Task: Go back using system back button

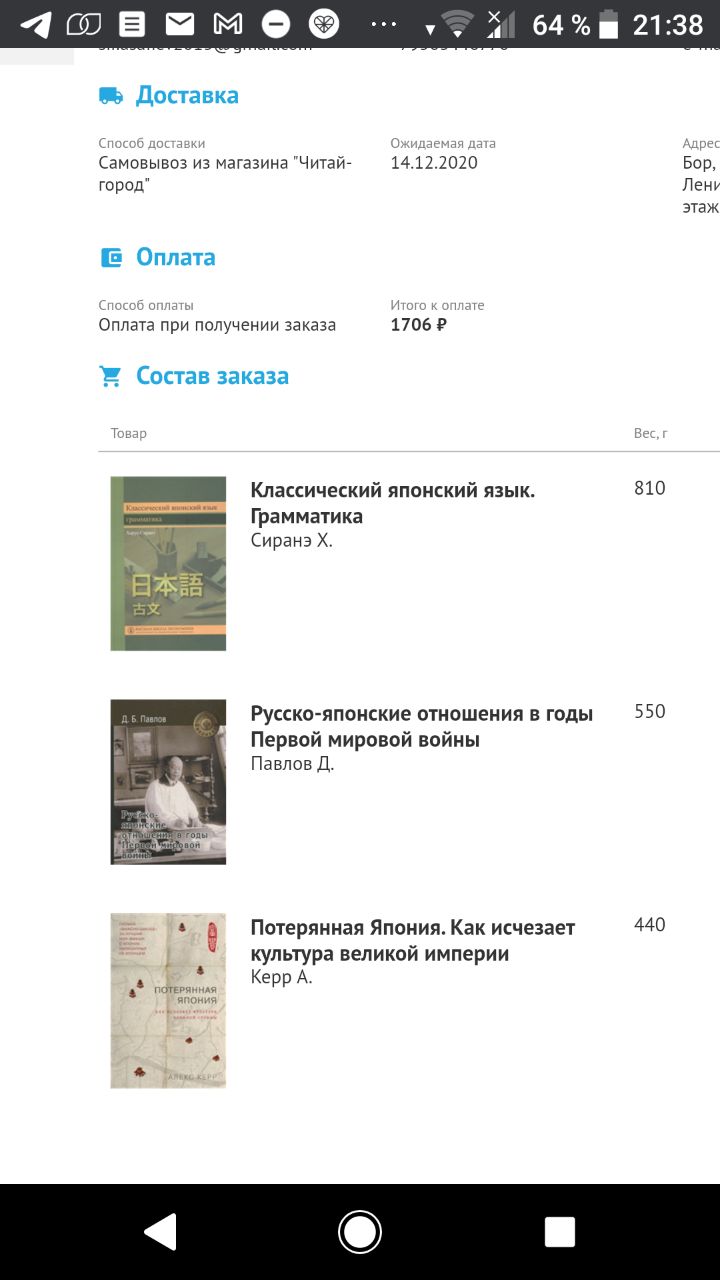Action: tap(160, 1232)
